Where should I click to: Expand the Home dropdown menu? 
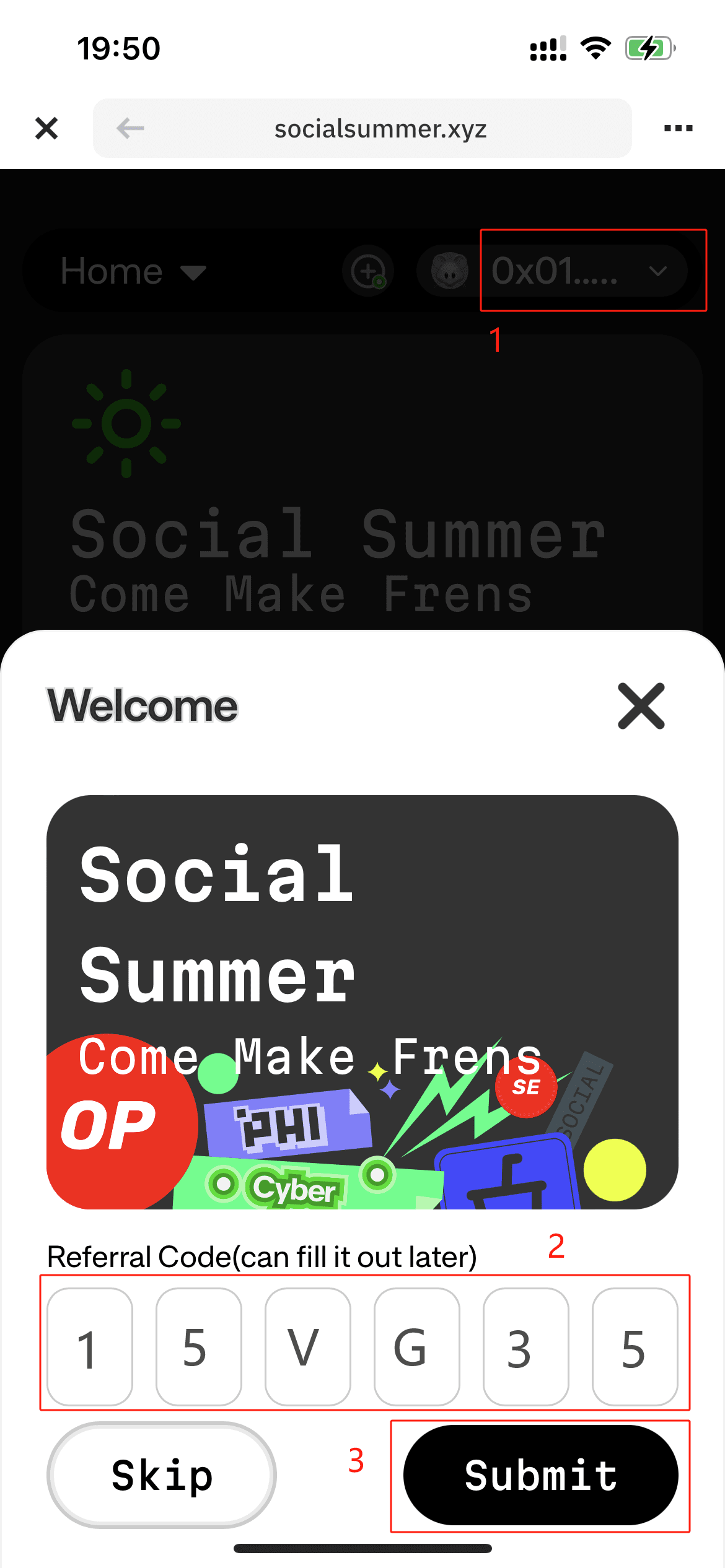133,271
